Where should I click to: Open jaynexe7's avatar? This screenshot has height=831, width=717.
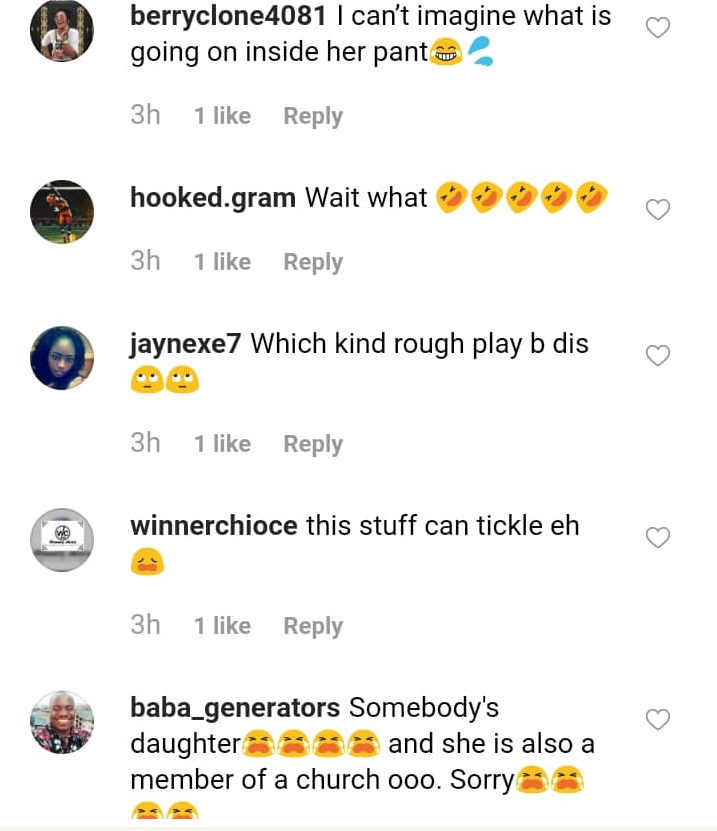click(62, 358)
